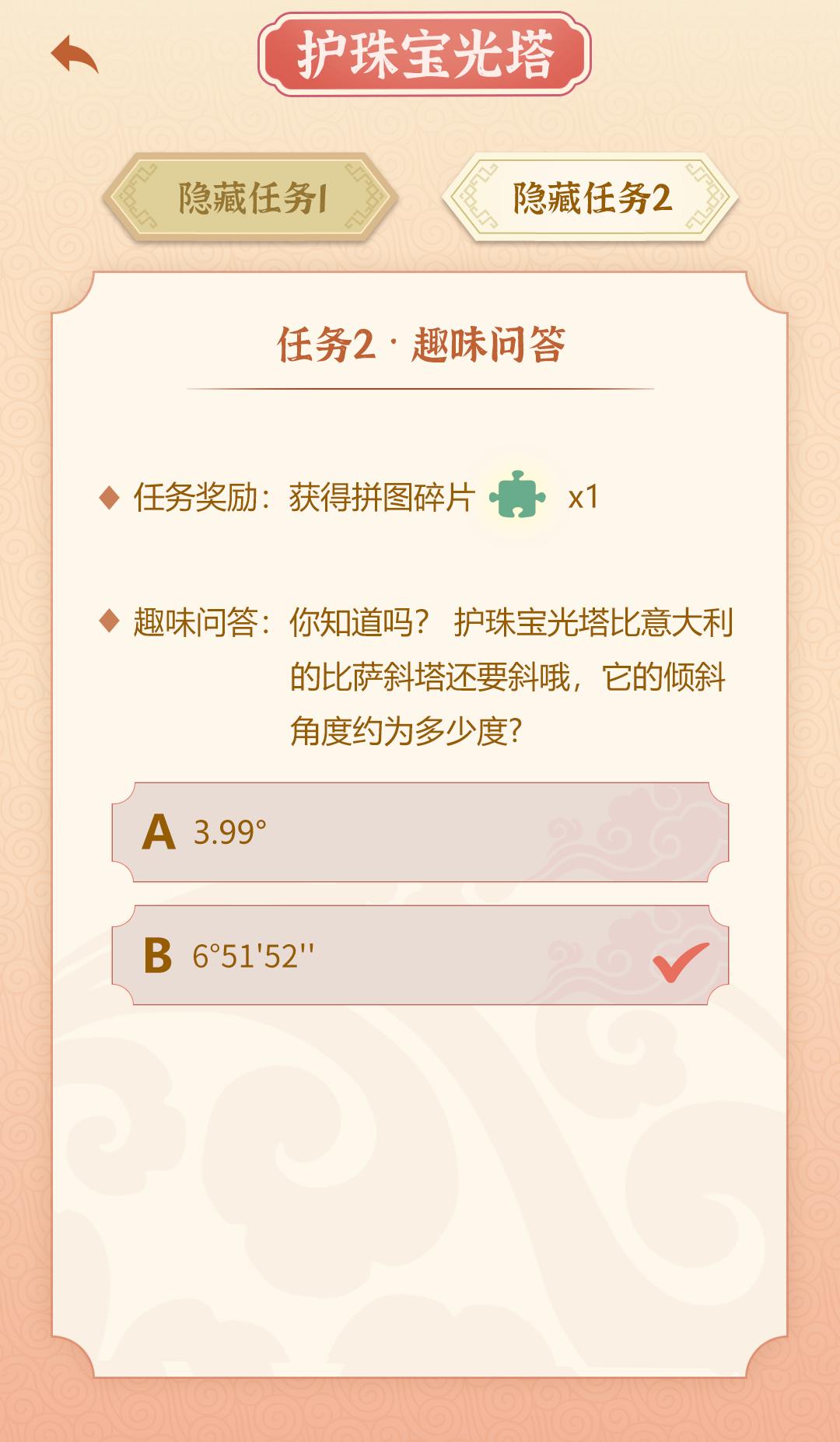Choose answer A 3.99°

click(x=420, y=832)
